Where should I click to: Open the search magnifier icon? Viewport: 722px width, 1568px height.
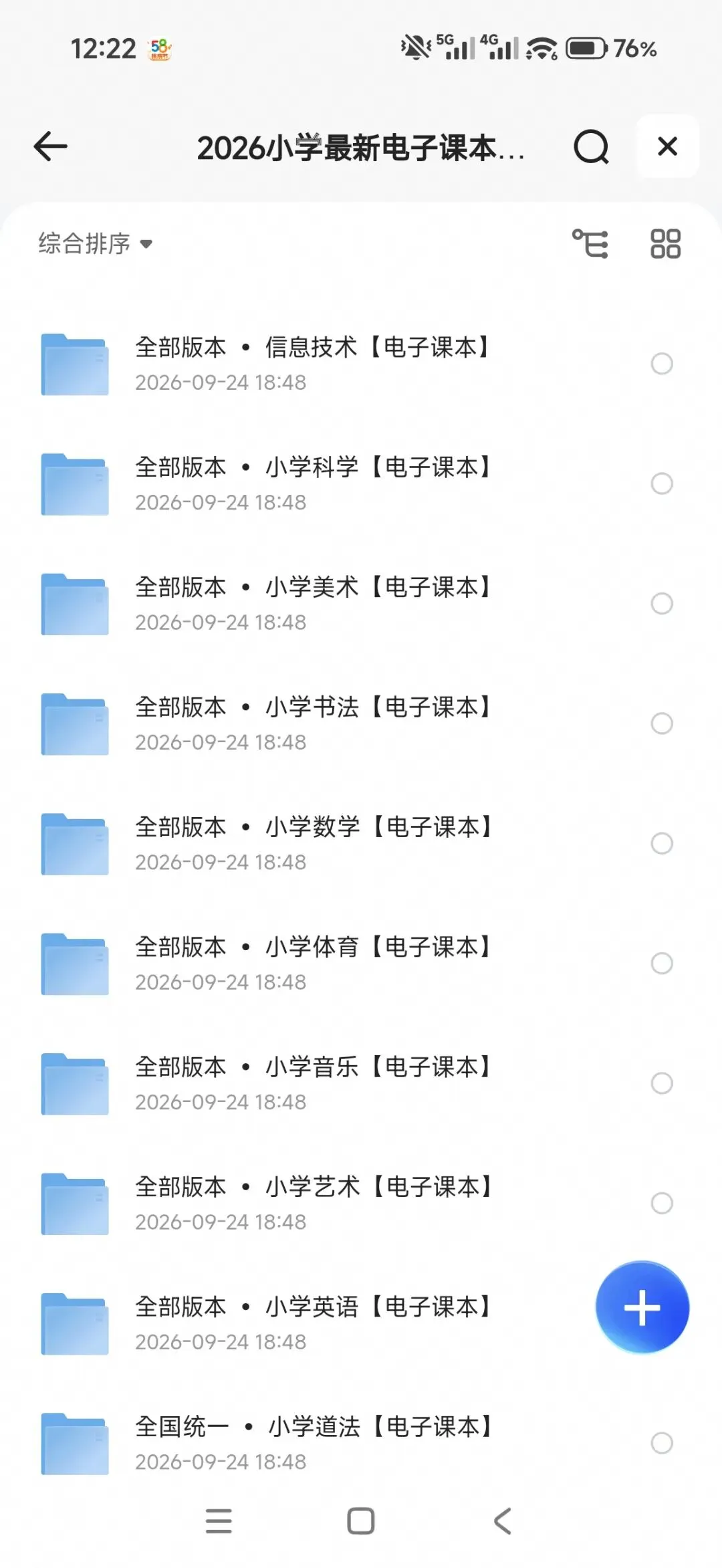pyautogui.click(x=591, y=146)
